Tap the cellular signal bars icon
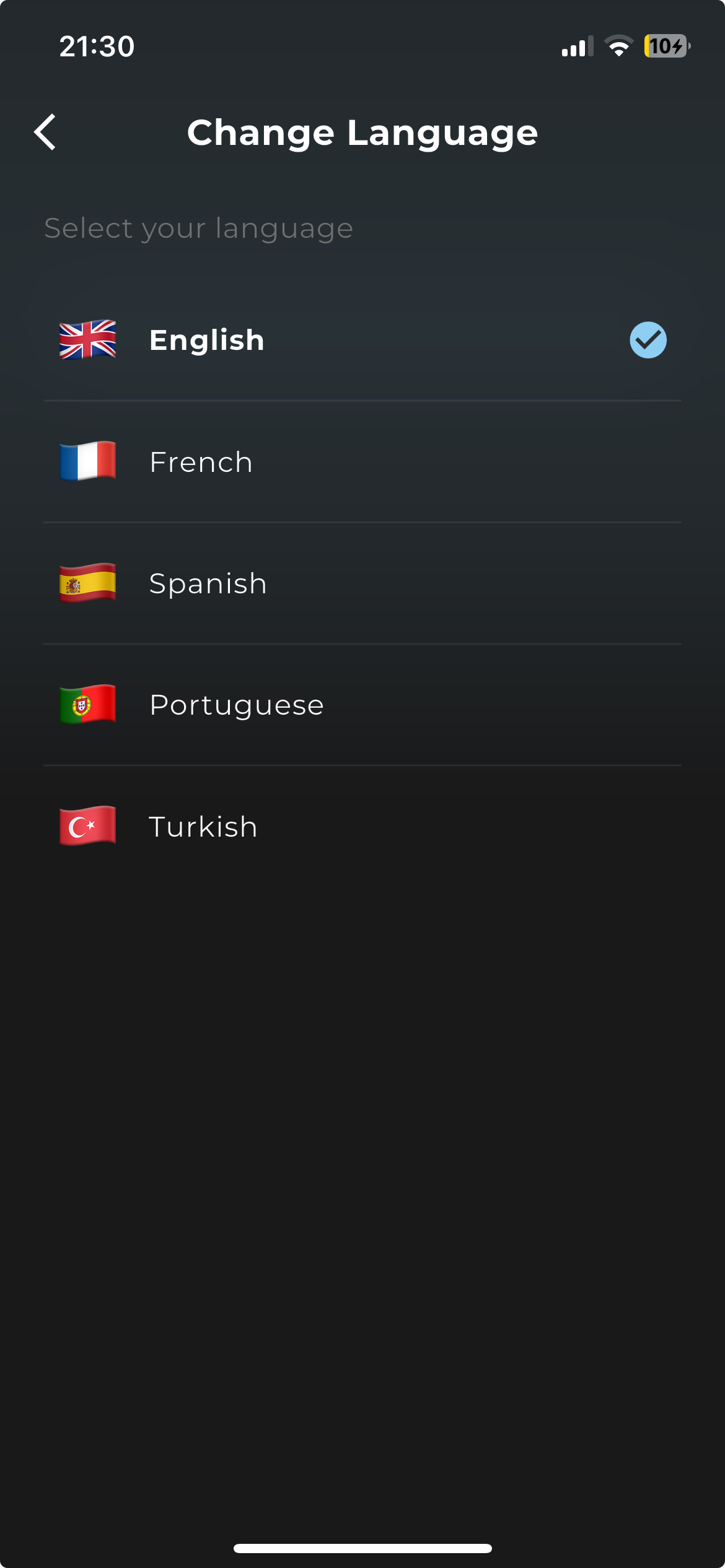 click(x=576, y=45)
